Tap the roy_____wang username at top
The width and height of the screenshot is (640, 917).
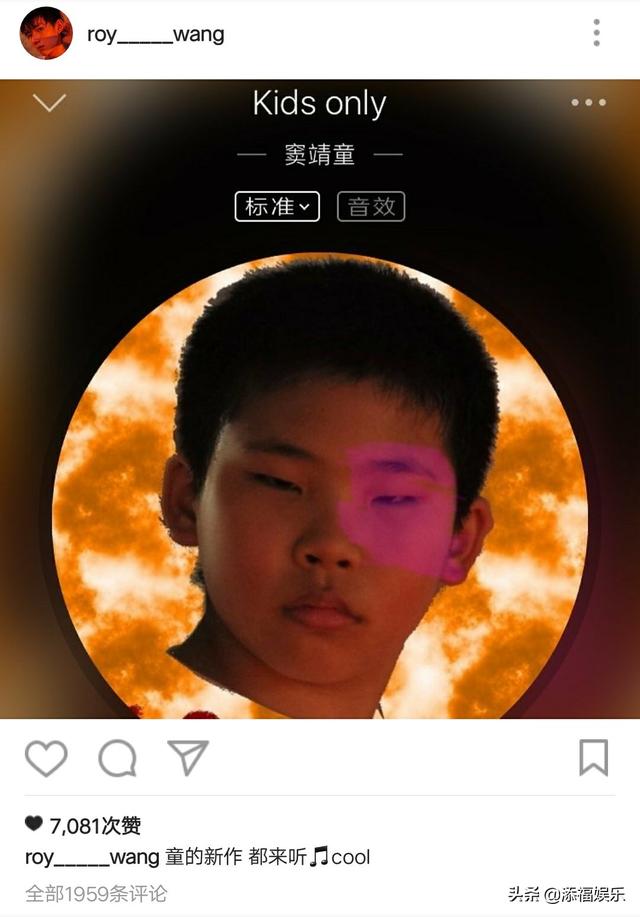155,35
